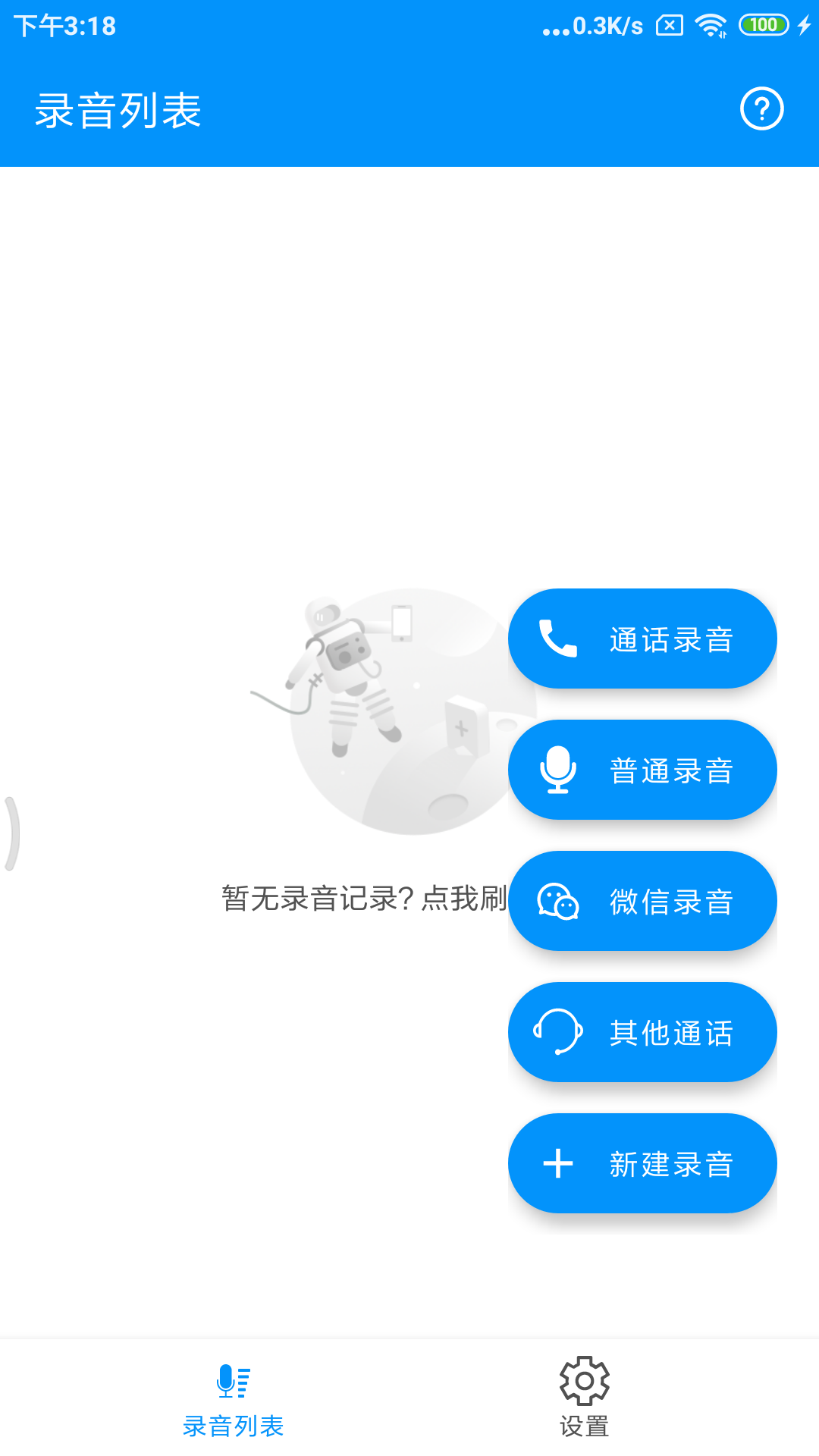The image size is (819, 1456).
Task: Select the microphone icon for 普通录音
Action: coord(557,769)
